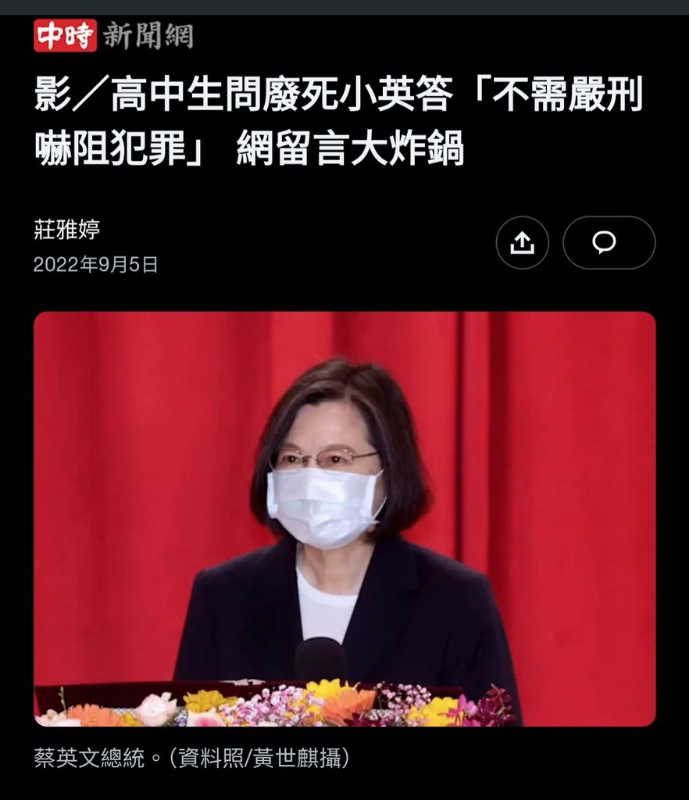Viewport: 689px width, 800px height.
Task: Open author 莊雅婷's page
Action: click(67, 229)
